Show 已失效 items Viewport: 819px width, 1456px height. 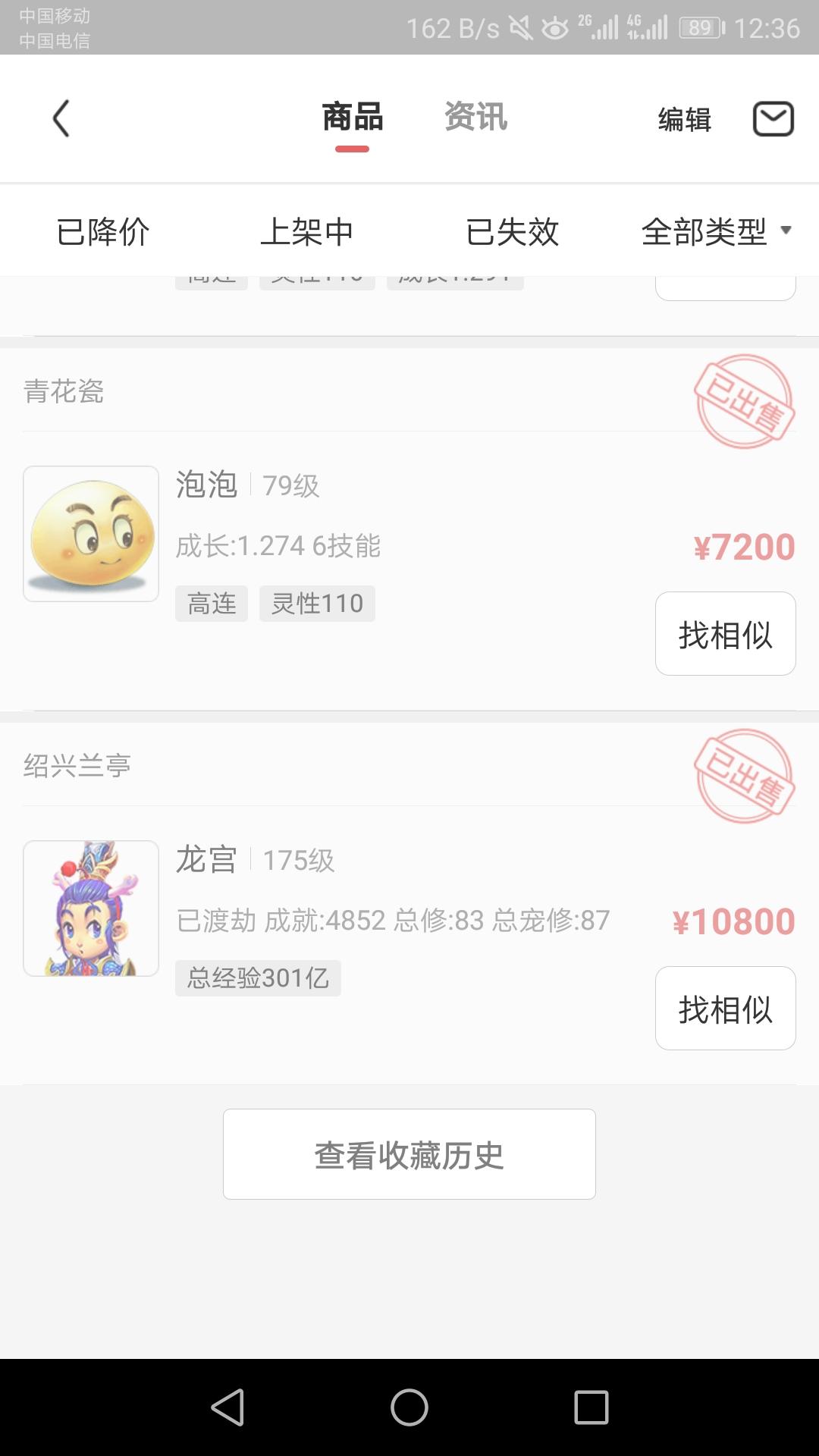coord(512,231)
